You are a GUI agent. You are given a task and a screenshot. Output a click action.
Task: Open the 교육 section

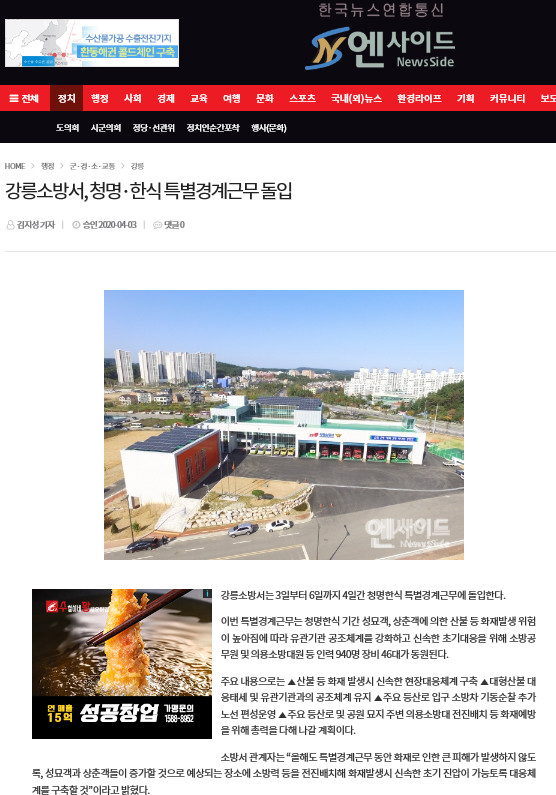[199, 98]
